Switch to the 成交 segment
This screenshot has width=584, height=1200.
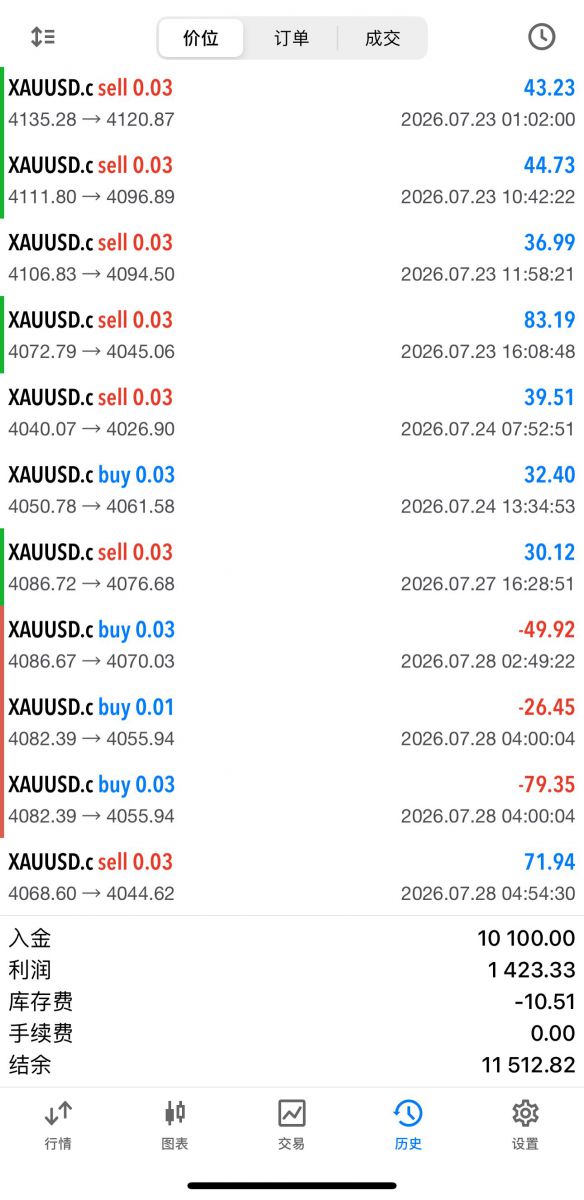[383, 38]
